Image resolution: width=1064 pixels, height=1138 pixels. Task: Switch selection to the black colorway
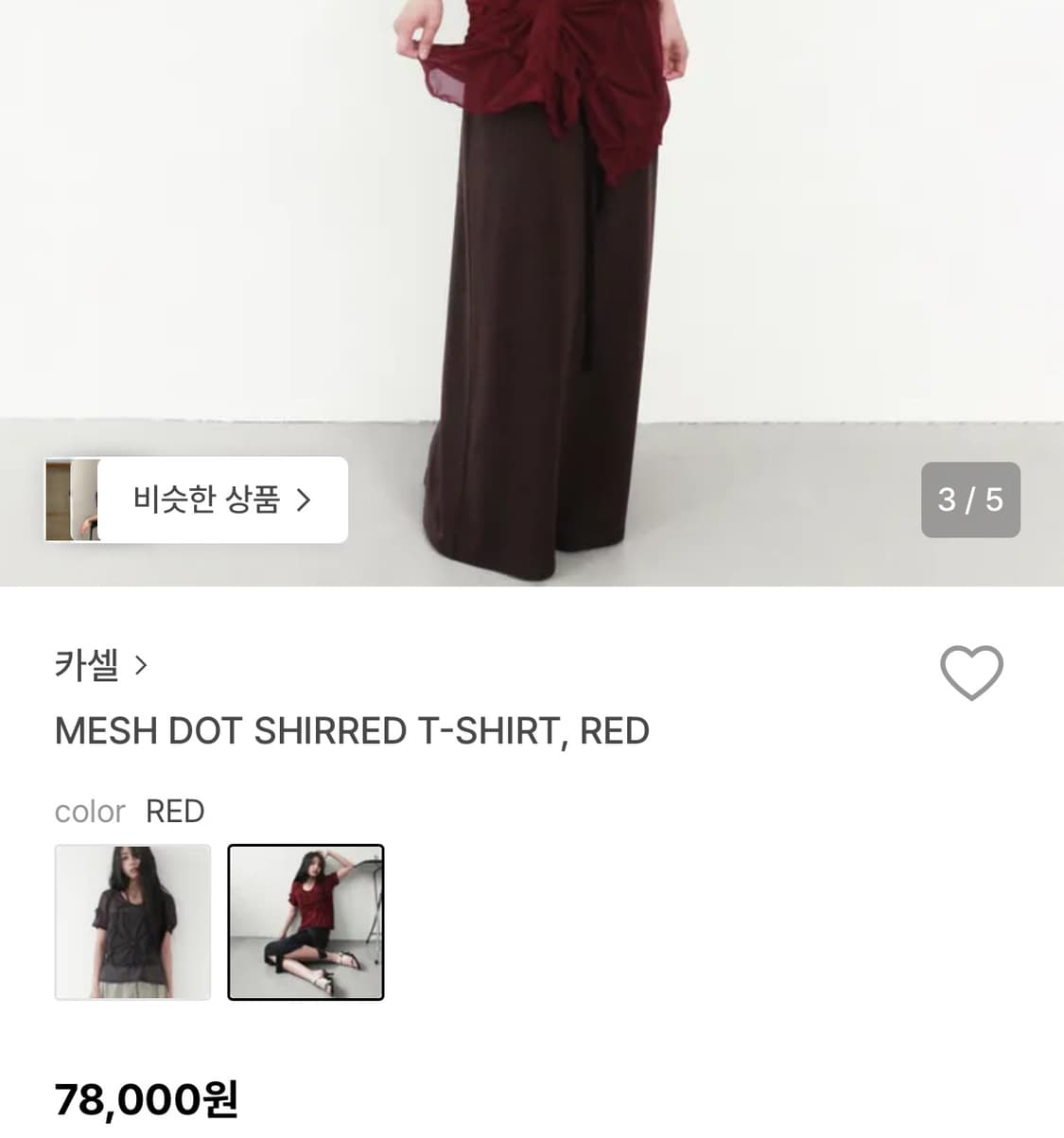[132, 921]
